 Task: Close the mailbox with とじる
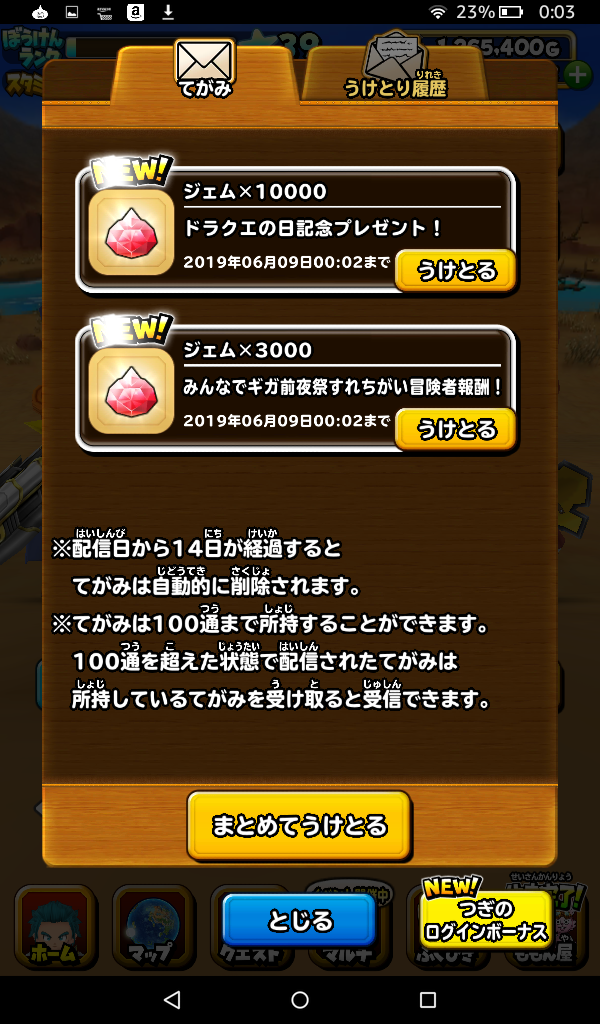(299, 921)
